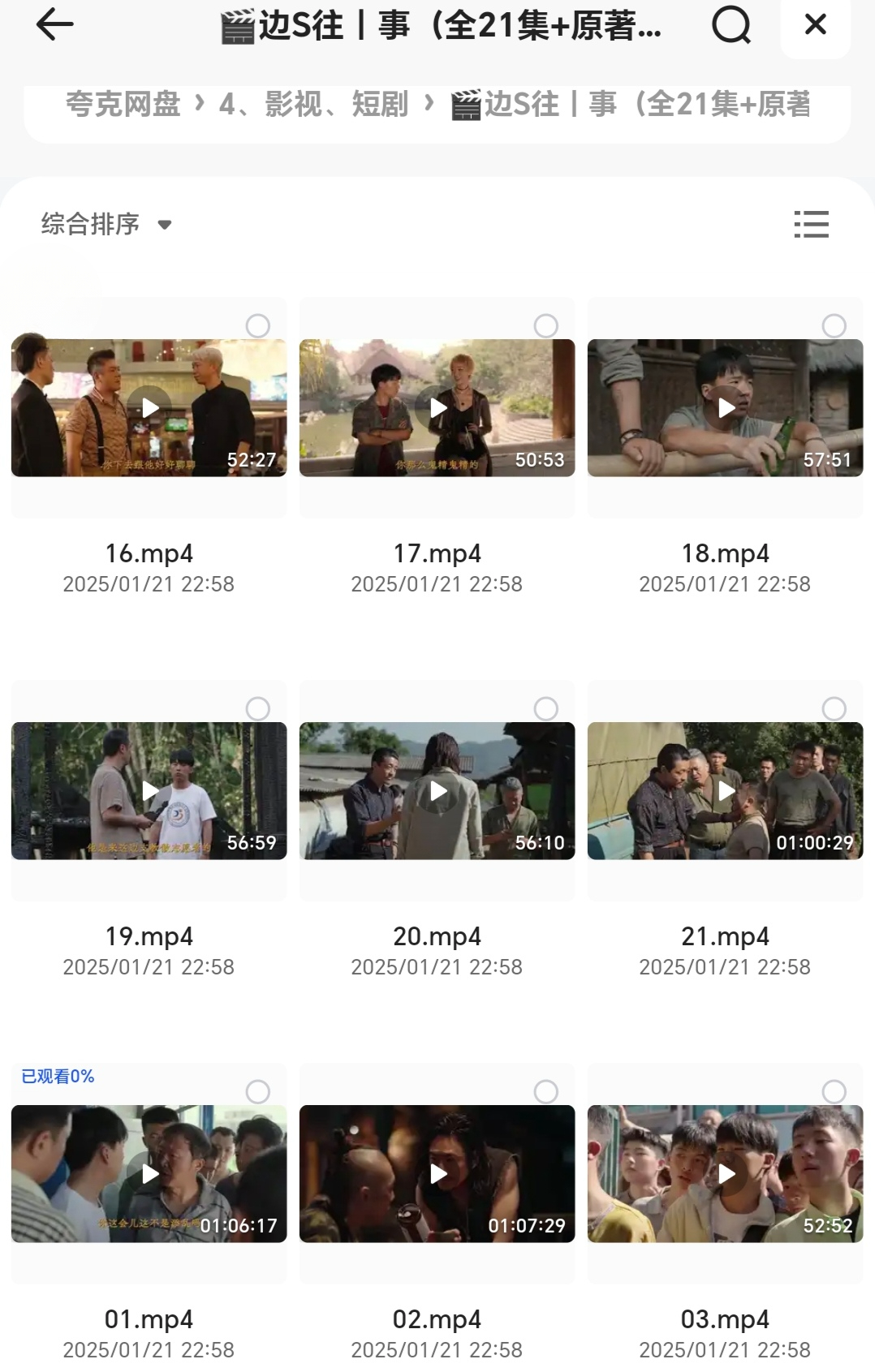Open video 02.mp4
Screen dimensions: 875x1372
click(437, 1173)
